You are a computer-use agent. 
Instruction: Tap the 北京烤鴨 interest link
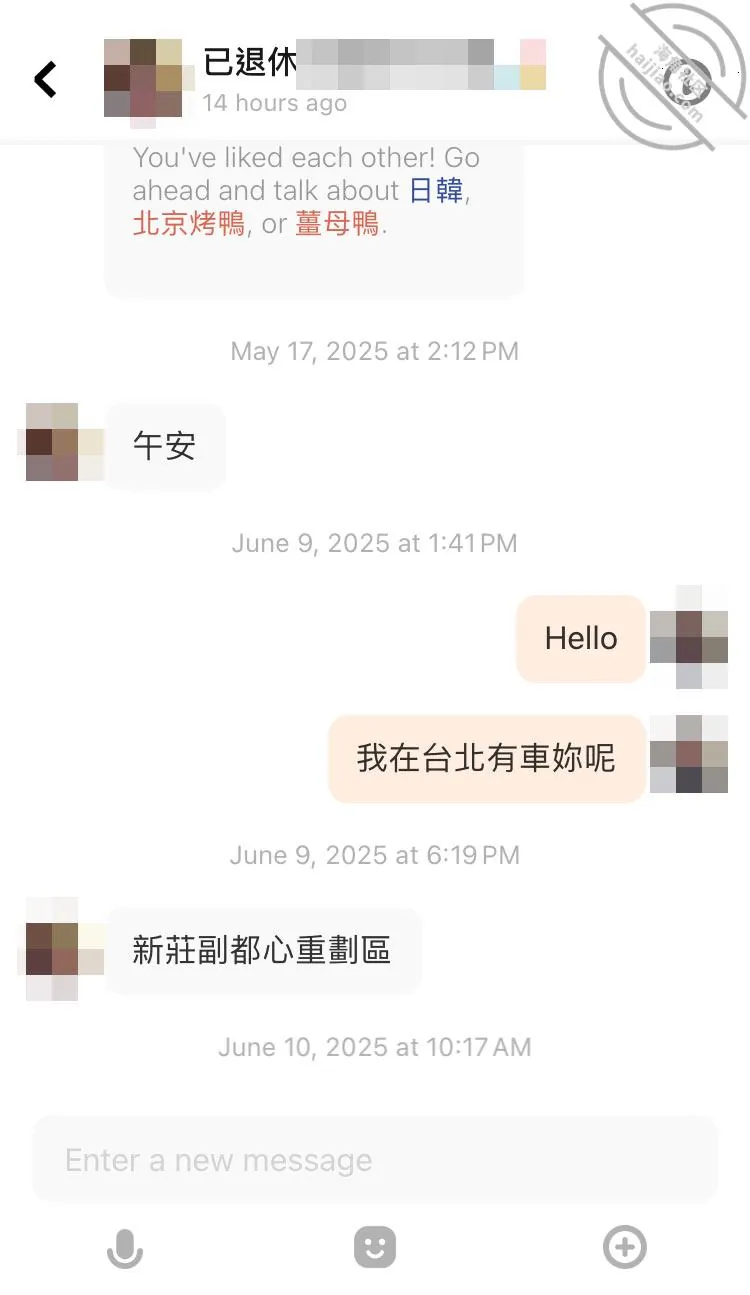pos(189,223)
